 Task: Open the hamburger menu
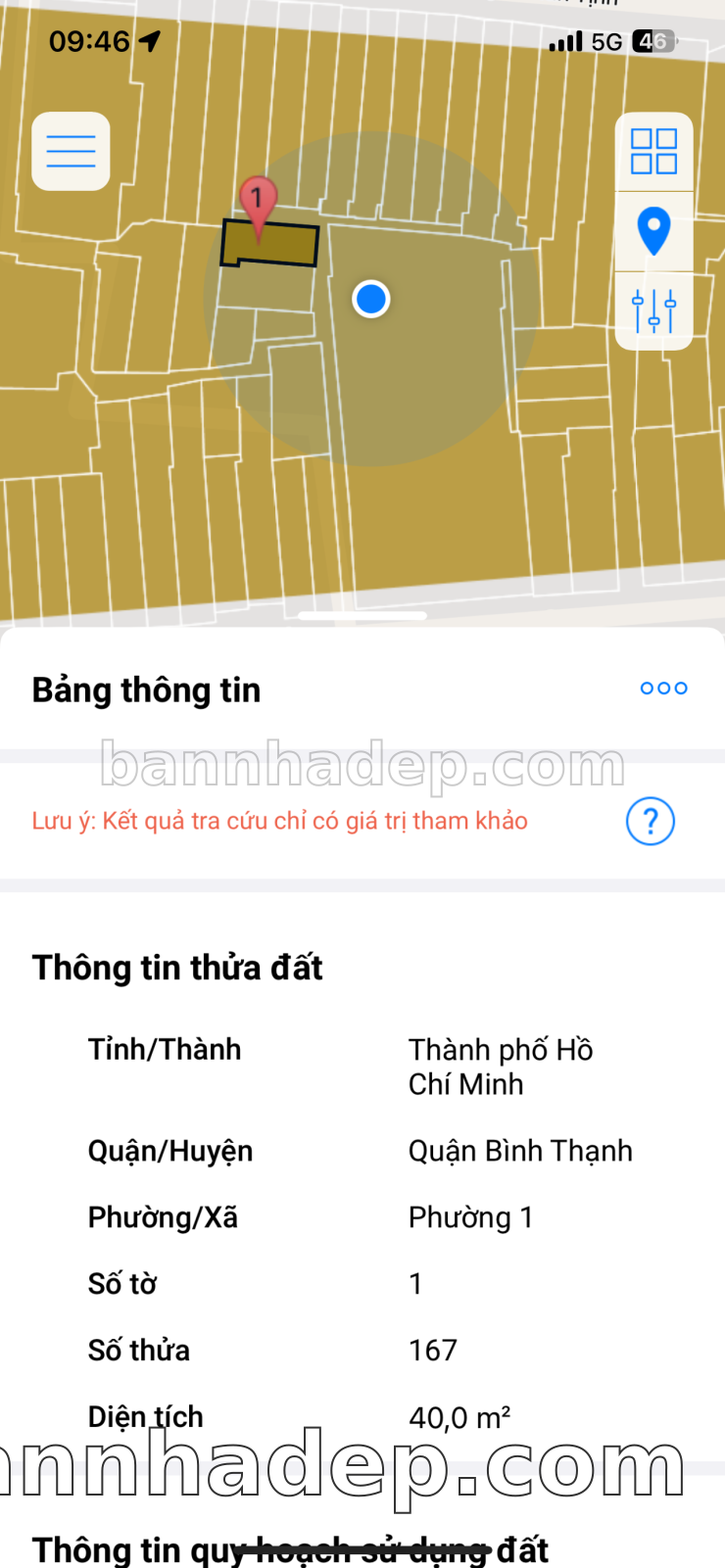(71, 152)
